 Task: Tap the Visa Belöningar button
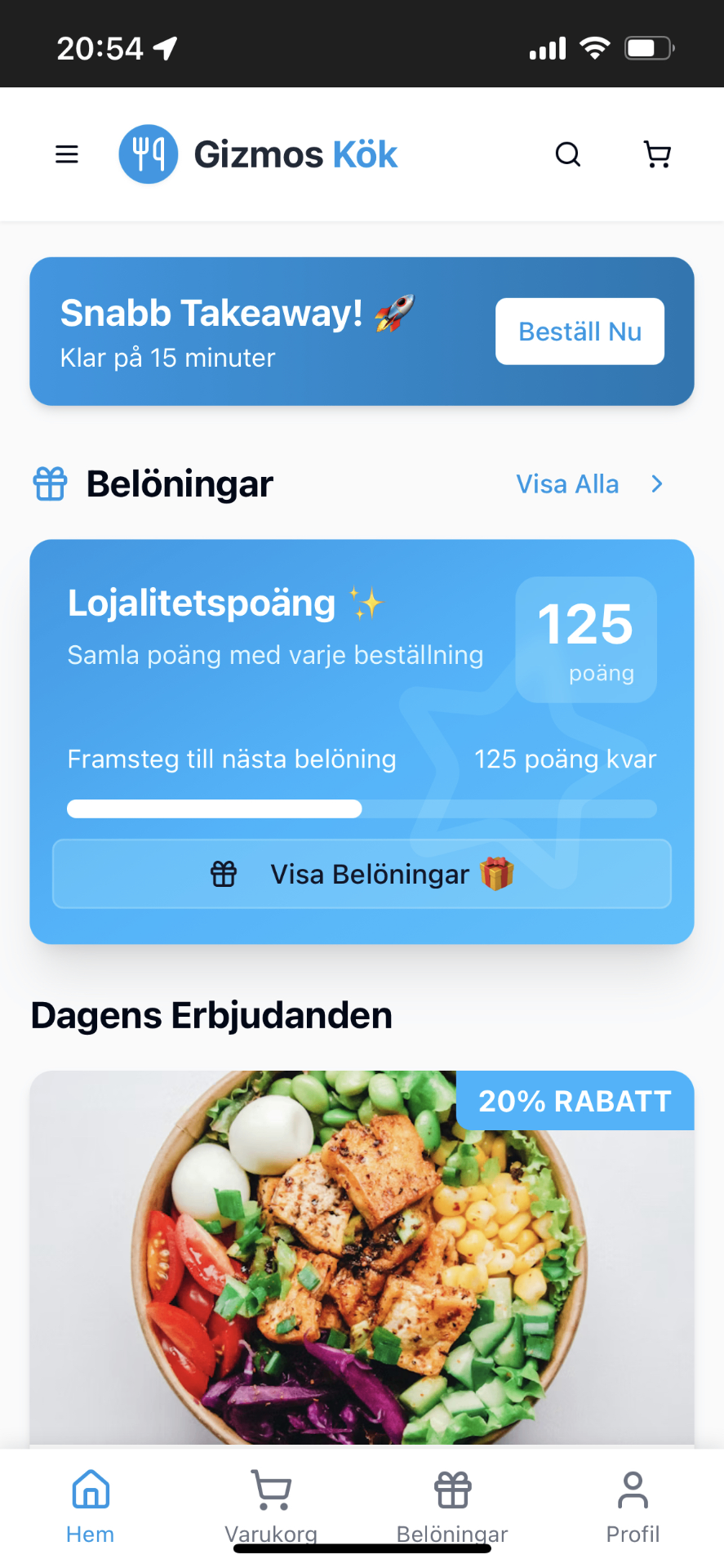[362, 874]
